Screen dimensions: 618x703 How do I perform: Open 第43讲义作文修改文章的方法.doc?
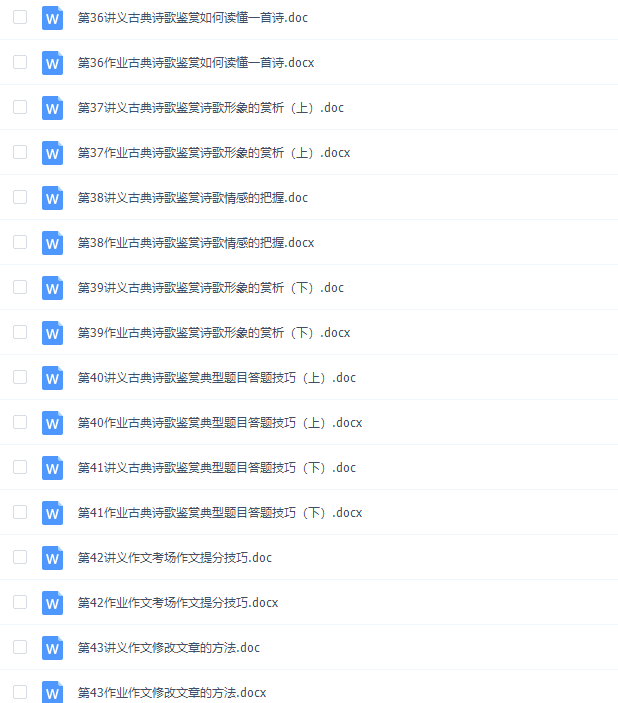pyautogui.click(x=168, y=648)
